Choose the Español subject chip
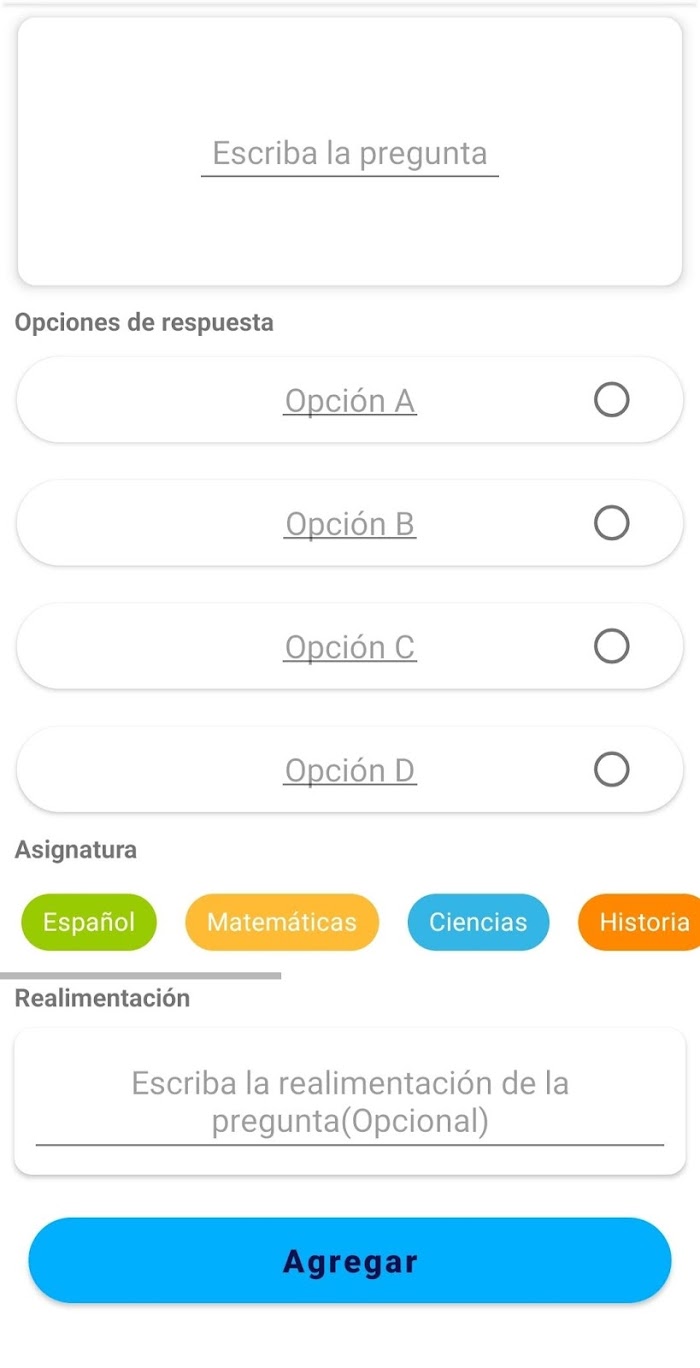Viewport: 700px width, 1368px height. tap(89, 922)
